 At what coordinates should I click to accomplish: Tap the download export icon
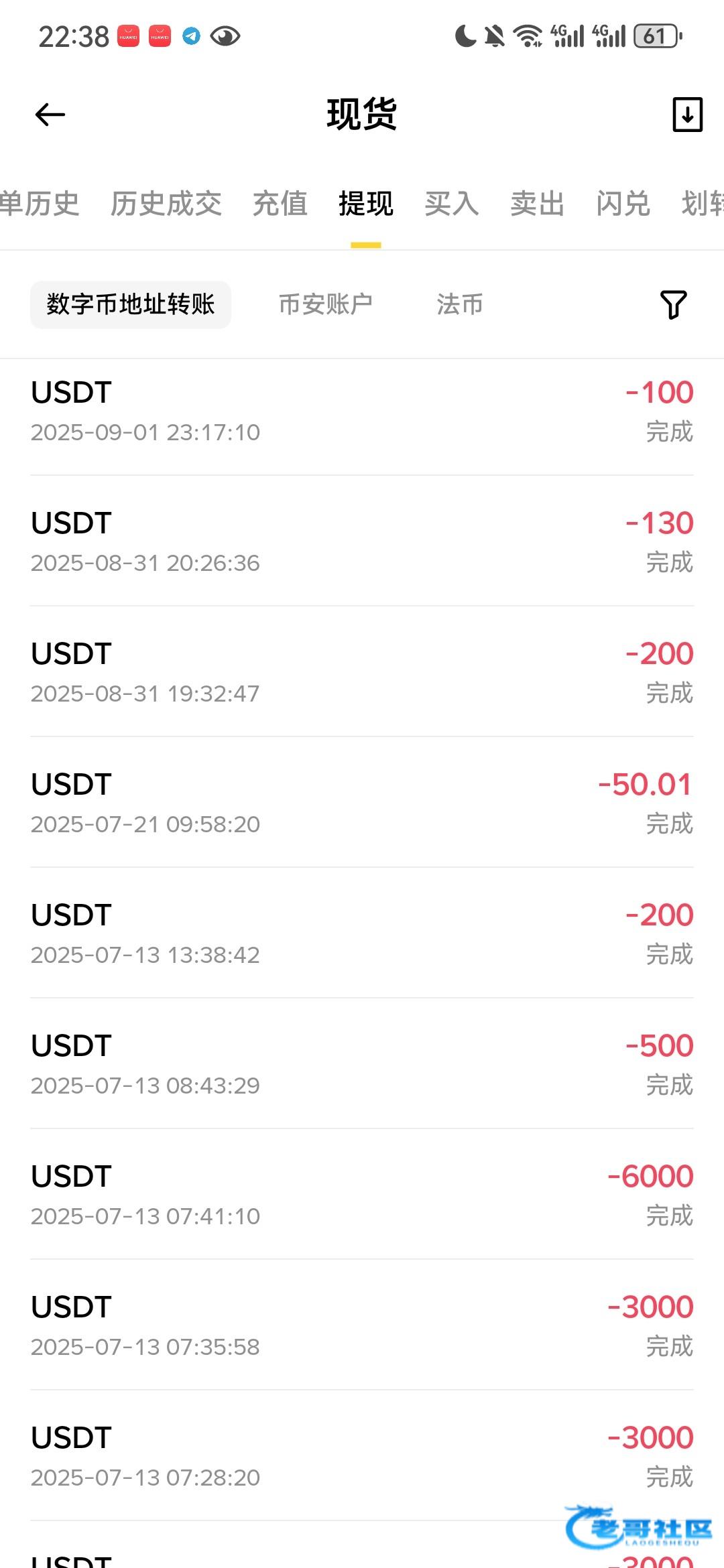coord(687,115)
